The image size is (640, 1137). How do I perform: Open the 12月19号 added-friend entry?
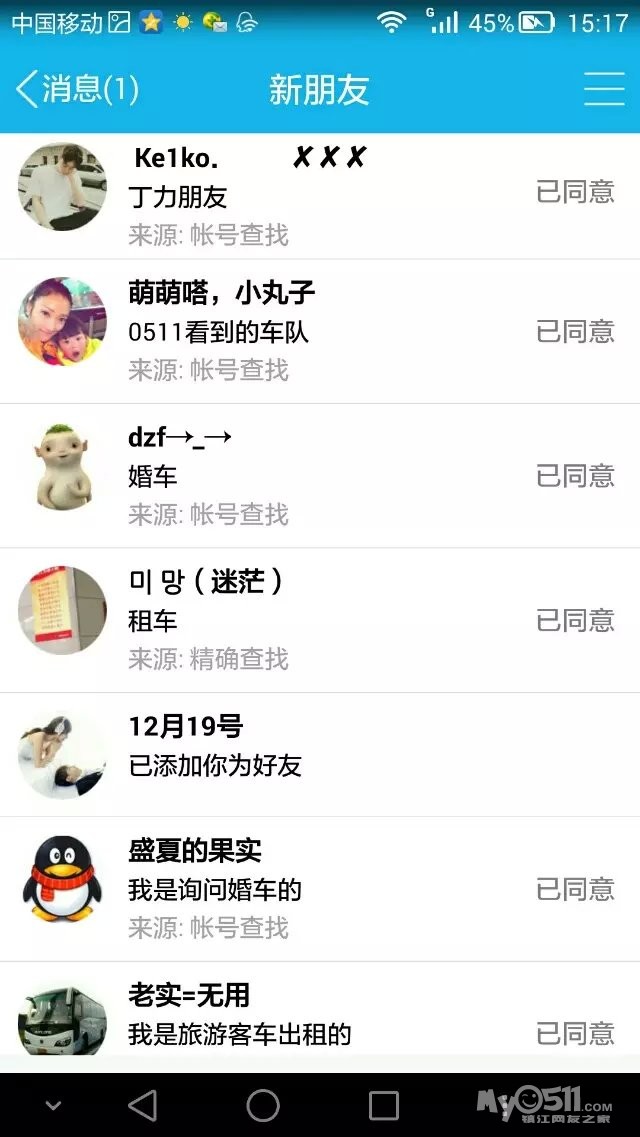(320, 755)
